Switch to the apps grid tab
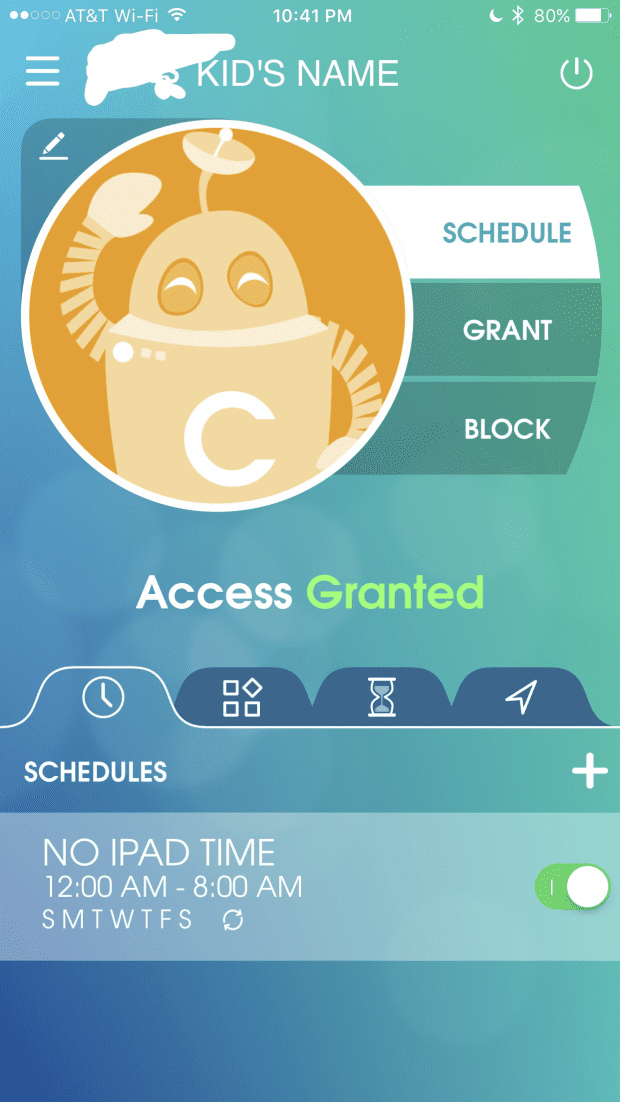Viewport: 620px width, 1102px height. pyautogui.click(x=242, y=697)
